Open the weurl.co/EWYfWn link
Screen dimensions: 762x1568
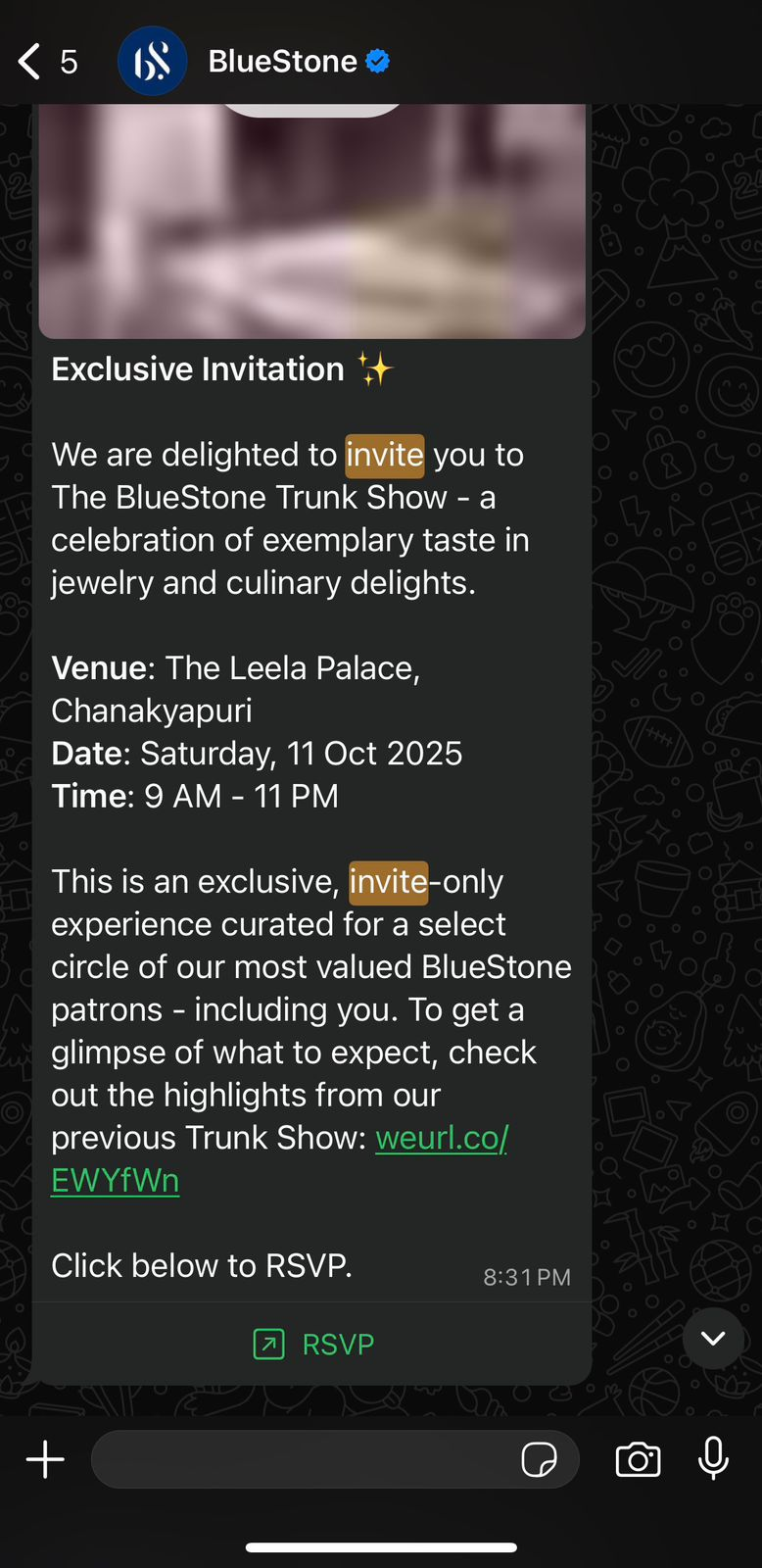(x=279, y=1158)
